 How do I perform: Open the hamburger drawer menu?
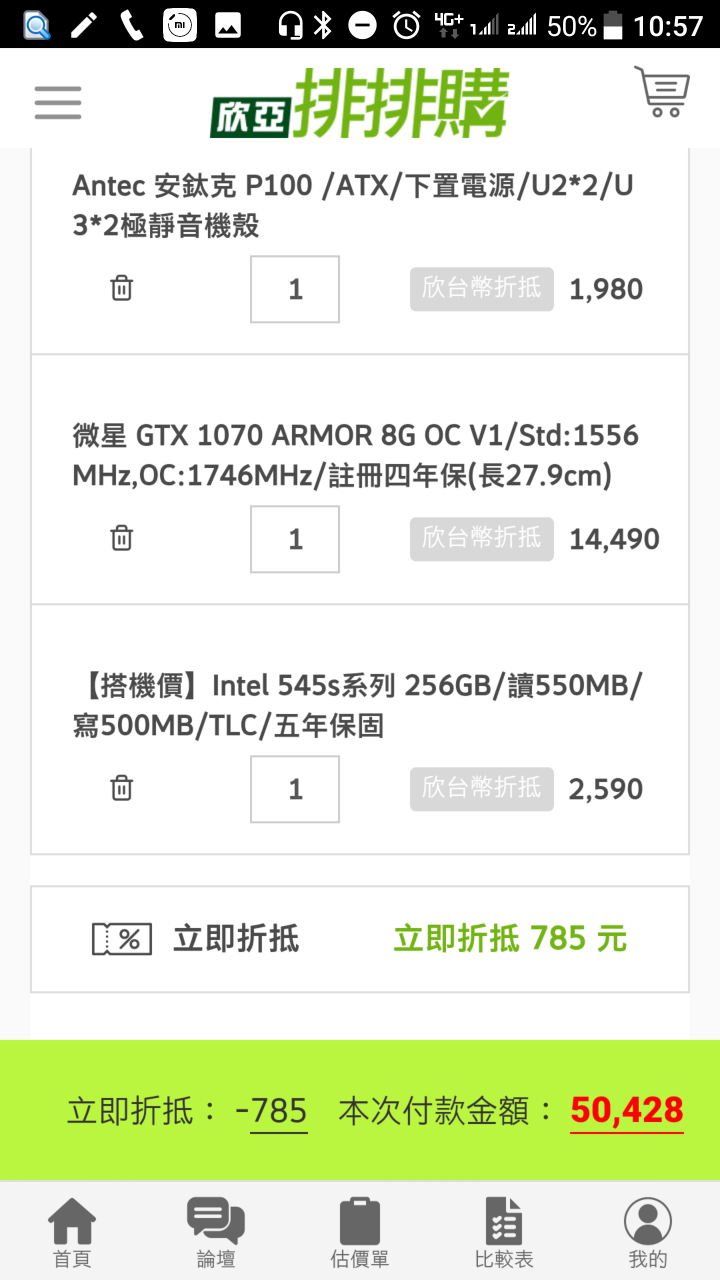click(58, 102)
